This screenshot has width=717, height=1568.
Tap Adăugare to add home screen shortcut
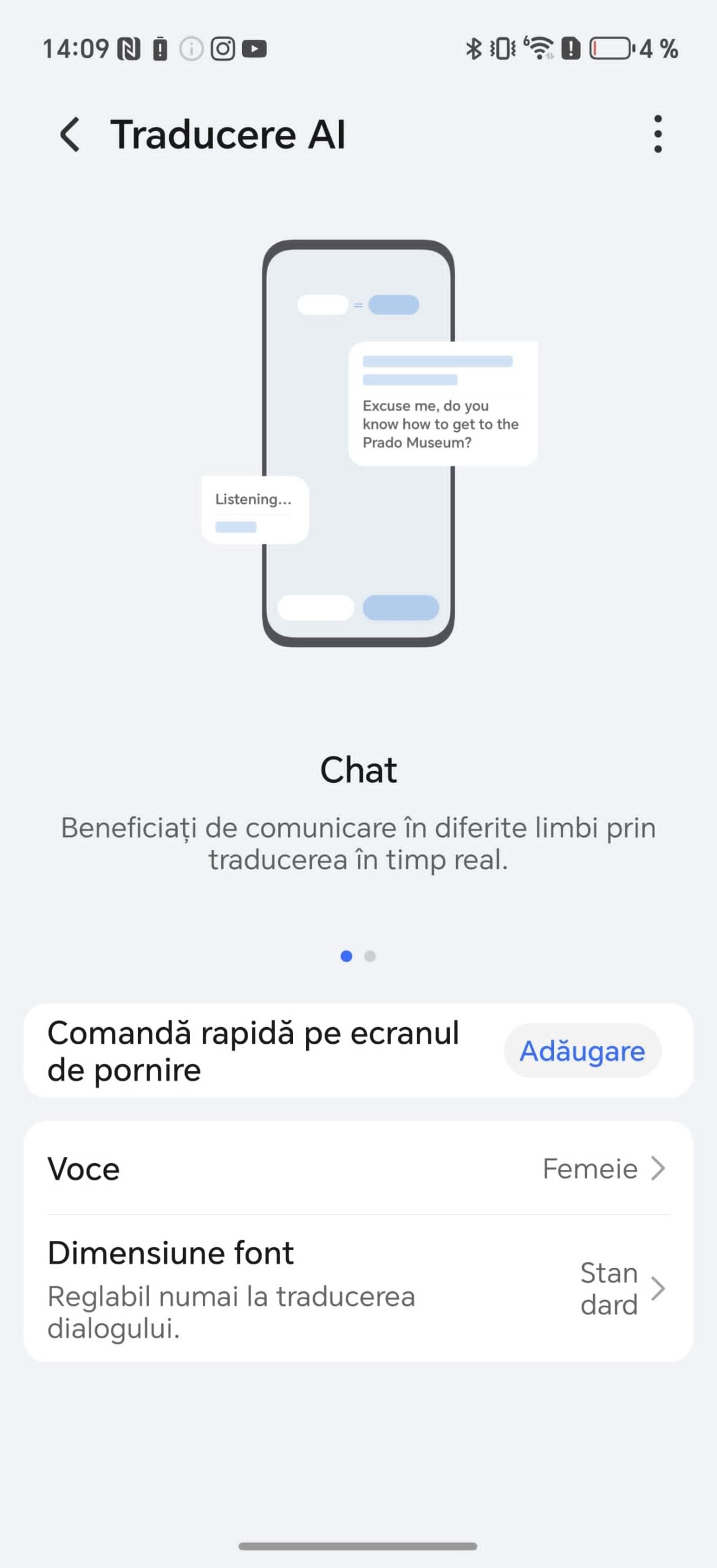click(582, 1051)
